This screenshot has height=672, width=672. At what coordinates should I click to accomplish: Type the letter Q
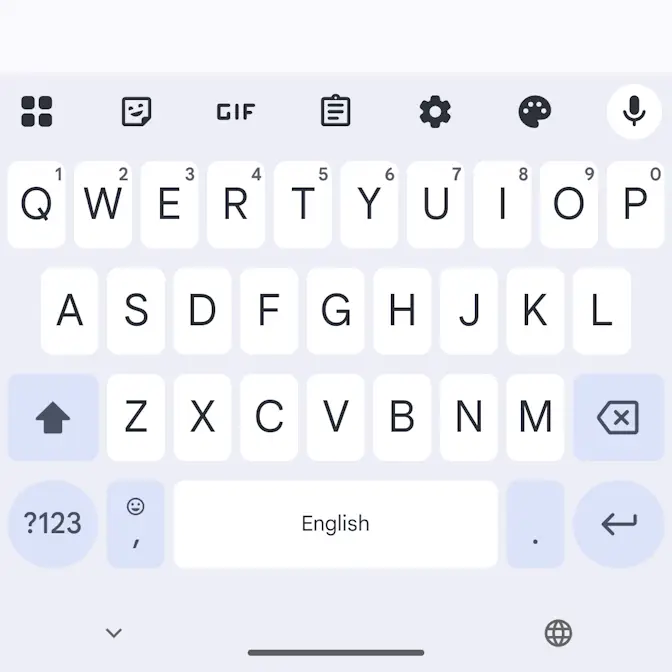(37, 205)
